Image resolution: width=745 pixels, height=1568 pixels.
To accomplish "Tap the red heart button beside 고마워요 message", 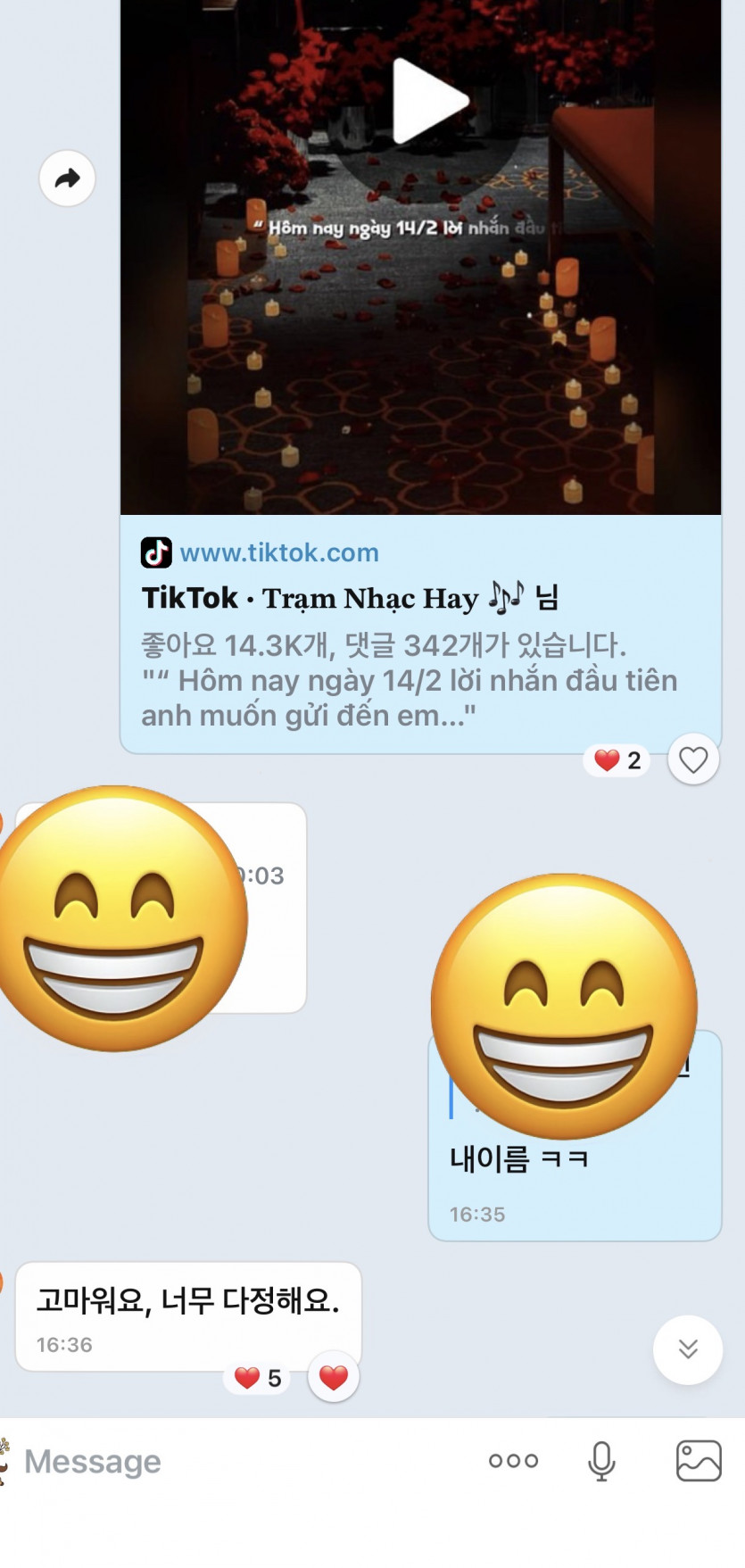I will [334, 1378].
